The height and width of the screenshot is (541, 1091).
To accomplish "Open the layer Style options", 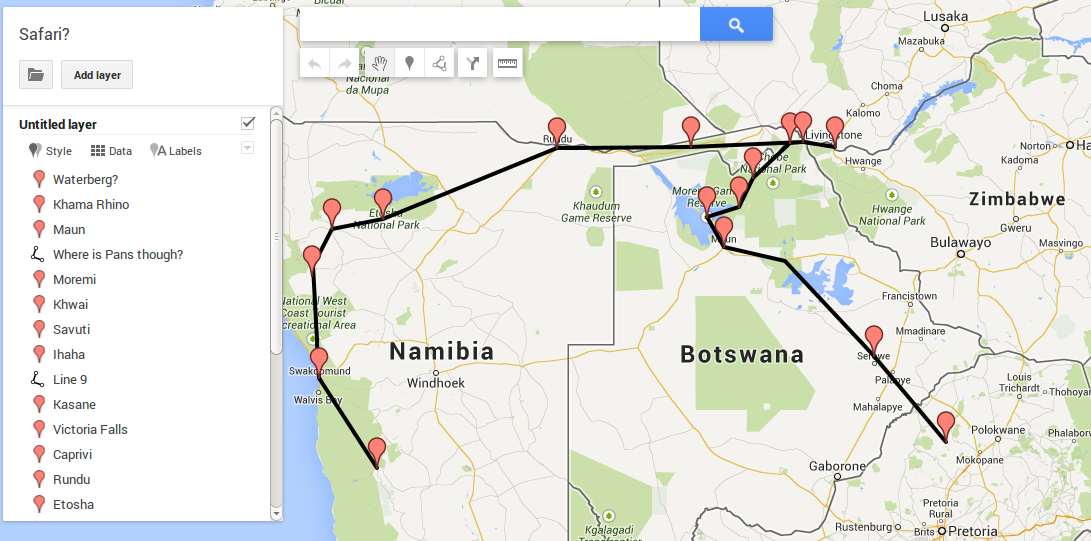I will 51,151.
